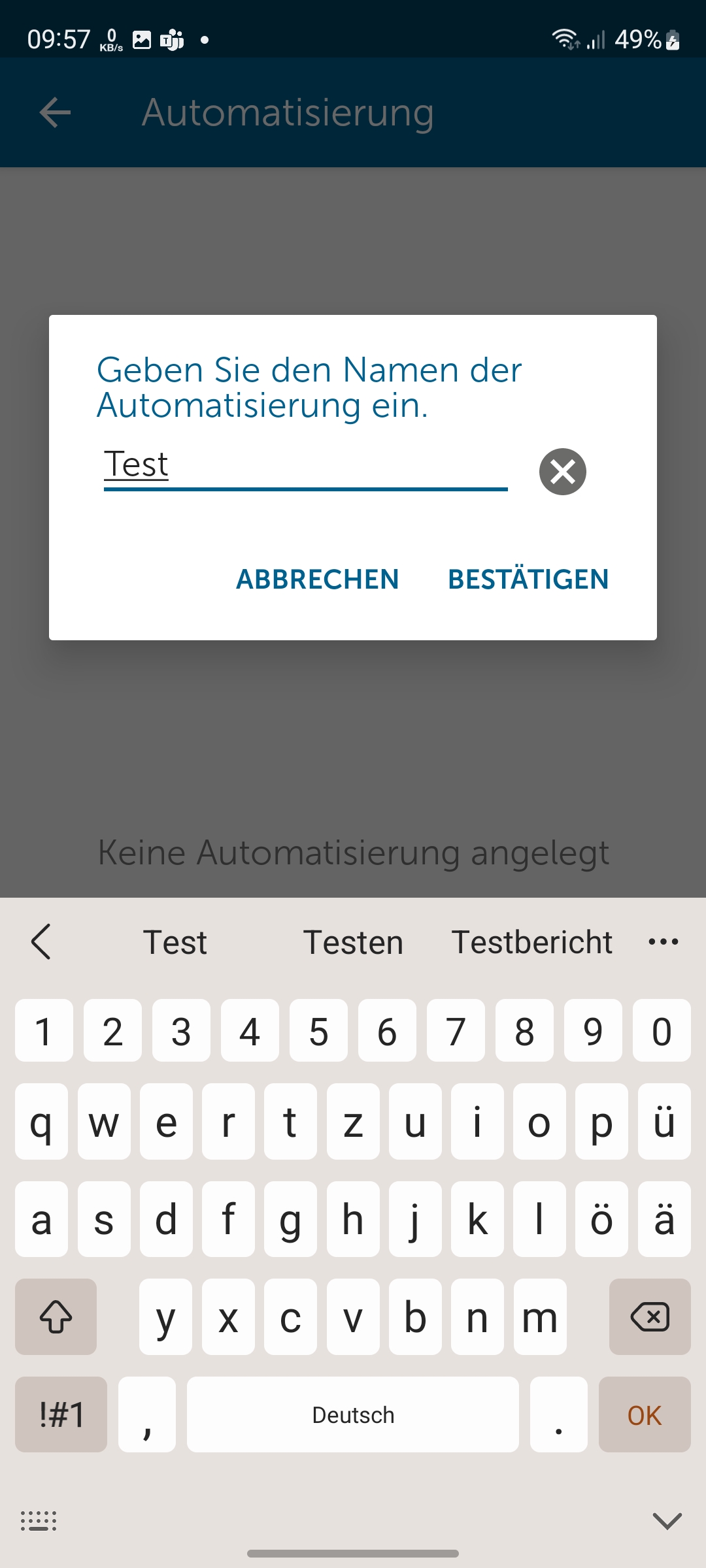Select the suggestion Testbericht
Screen dimensions: 706x1568
[531, 942]
